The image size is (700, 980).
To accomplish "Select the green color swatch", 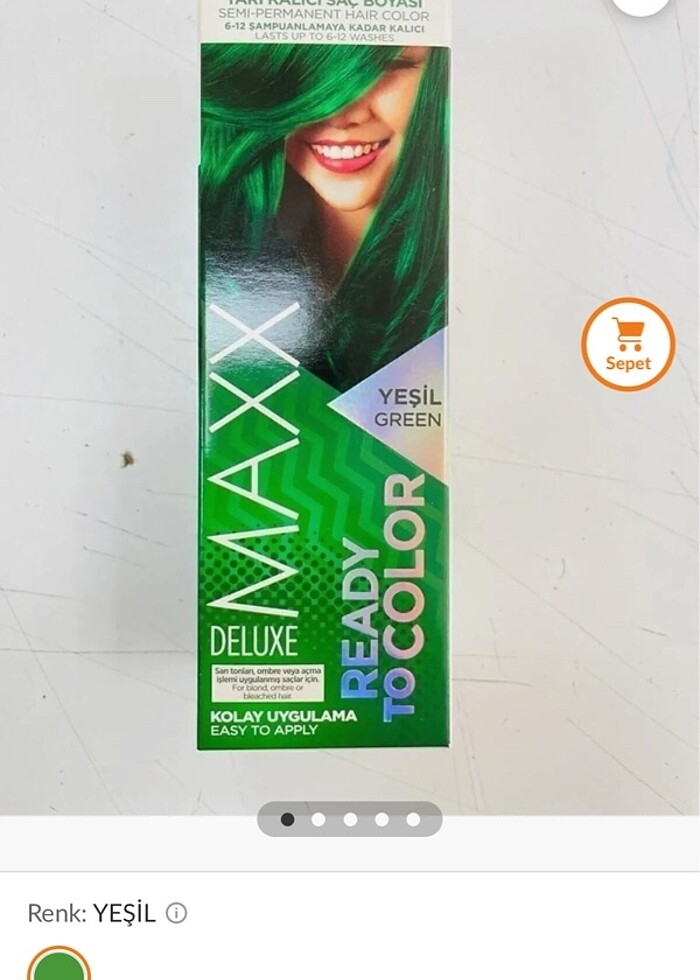I will (x=59, y=966).
